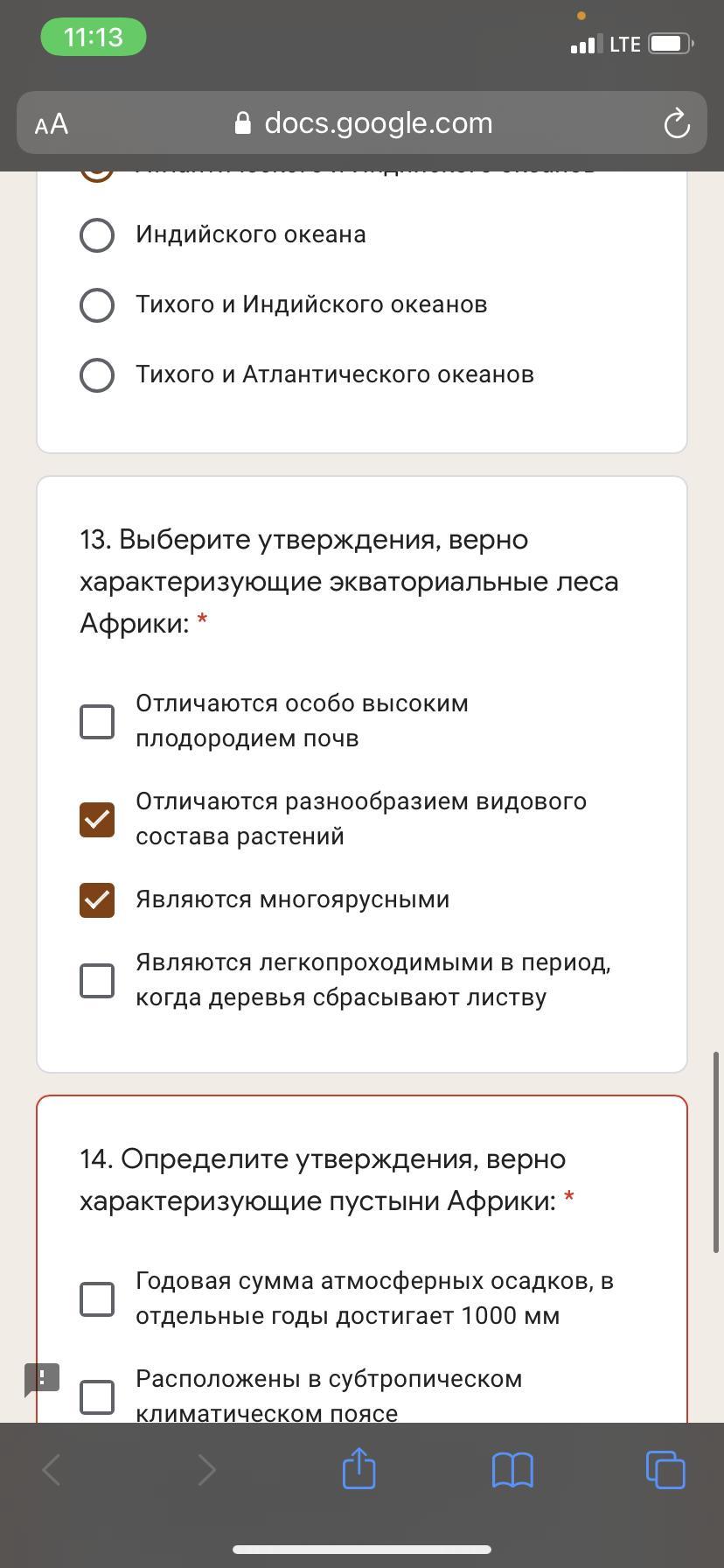Go back to the previous page
The height and width of the screenshot is (1568, 724).
(52, 1470)
